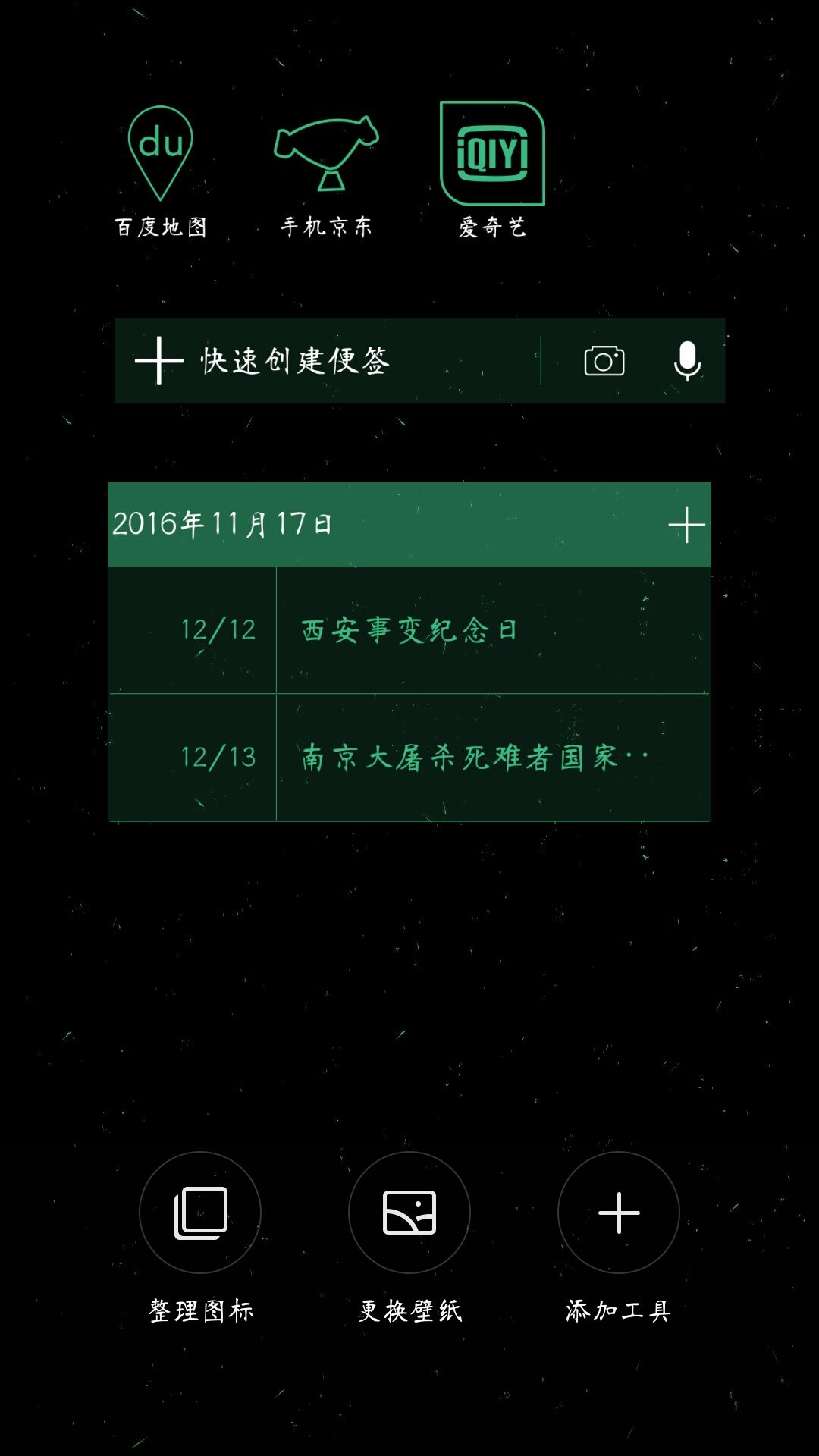Open the 西安事变纪念日 event
The height and width of the screenshot is (1456, 819).
click(x=409, y=630)
